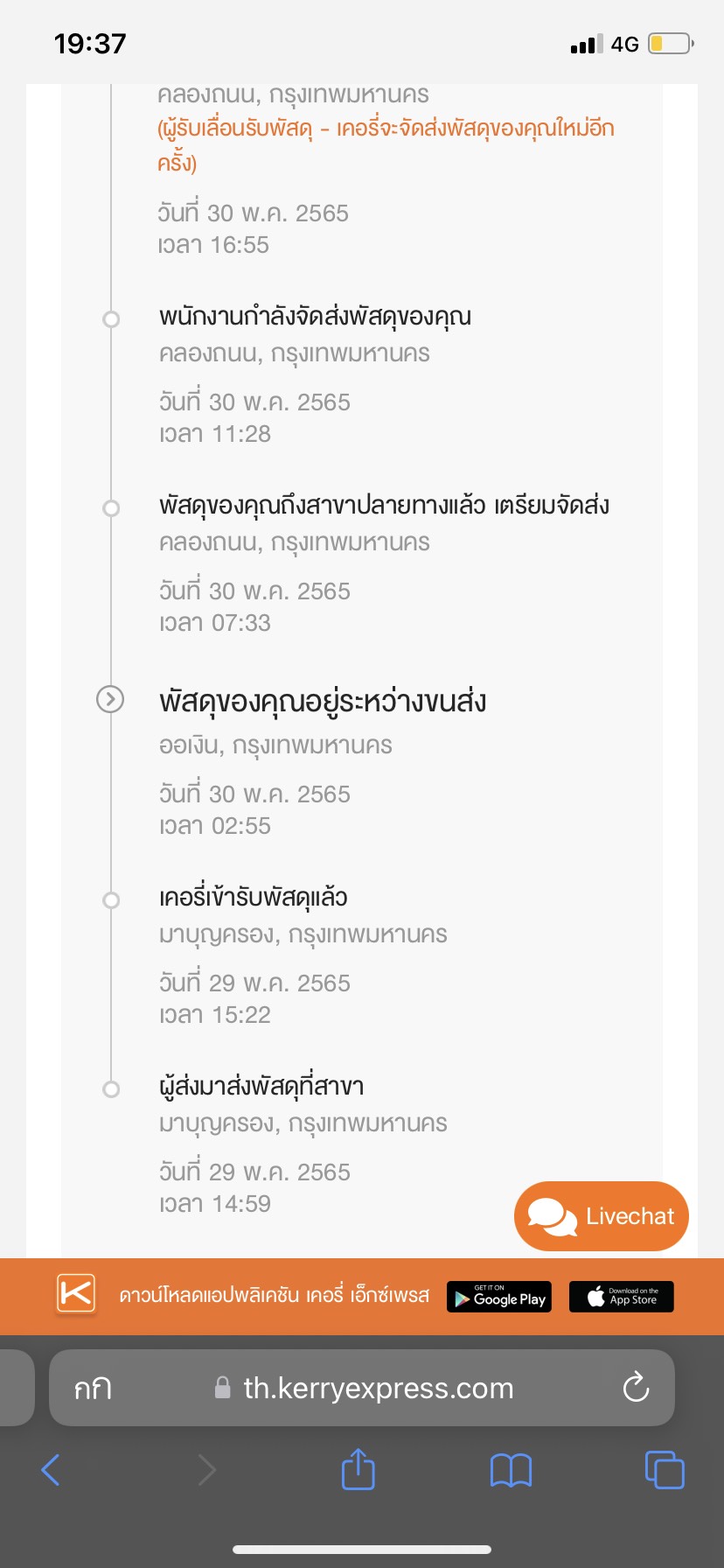Tap the th.kerryexpress.com address bar
This screenshot has width=724, height=1568.
(362, 1388)
